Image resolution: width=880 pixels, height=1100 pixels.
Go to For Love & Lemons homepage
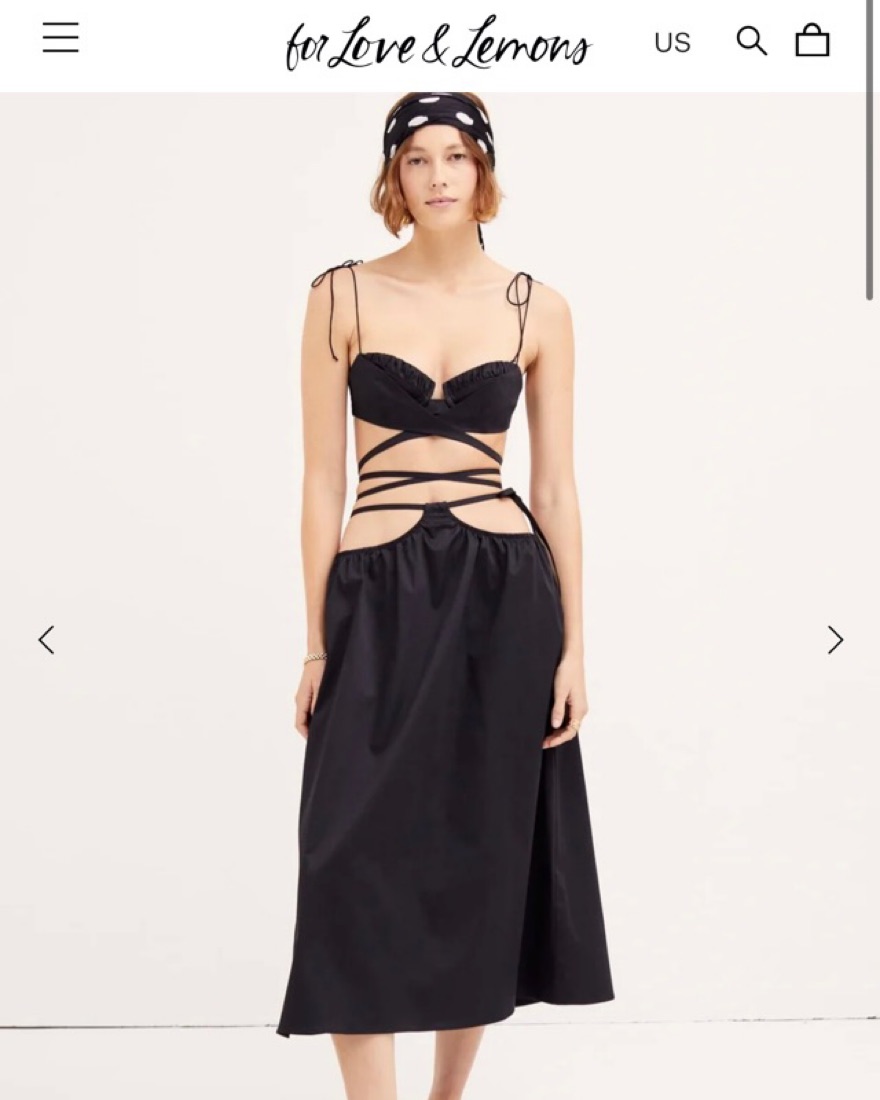pos(438,44)
